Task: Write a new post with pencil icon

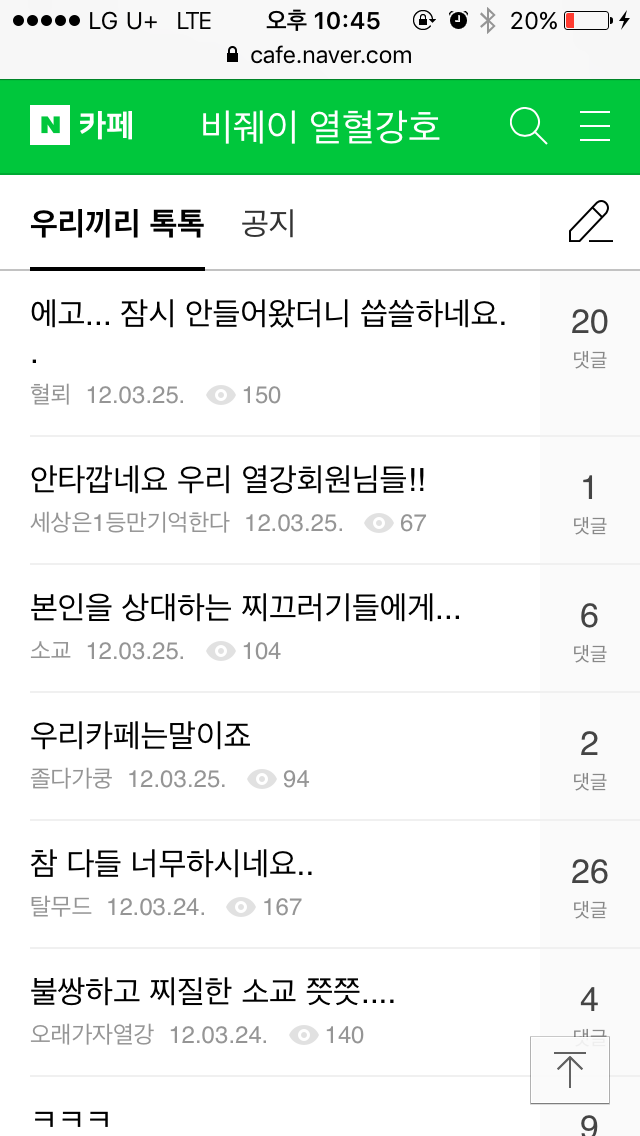Action: 591,222
